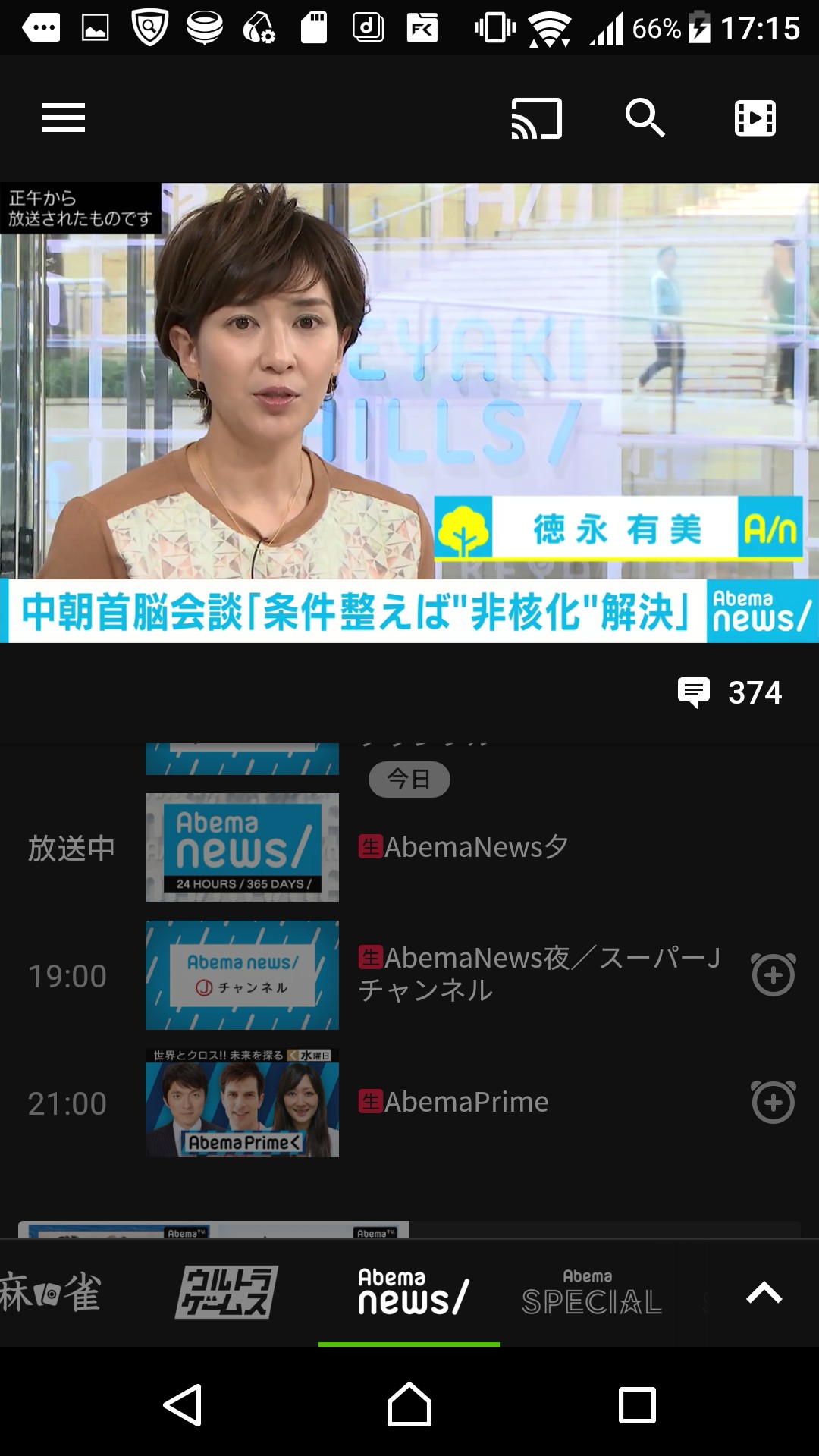Switch to the 麻雀 channel
This screenshot has width=819, height=1456.
pyautogui.click(x=50, y=1293)
